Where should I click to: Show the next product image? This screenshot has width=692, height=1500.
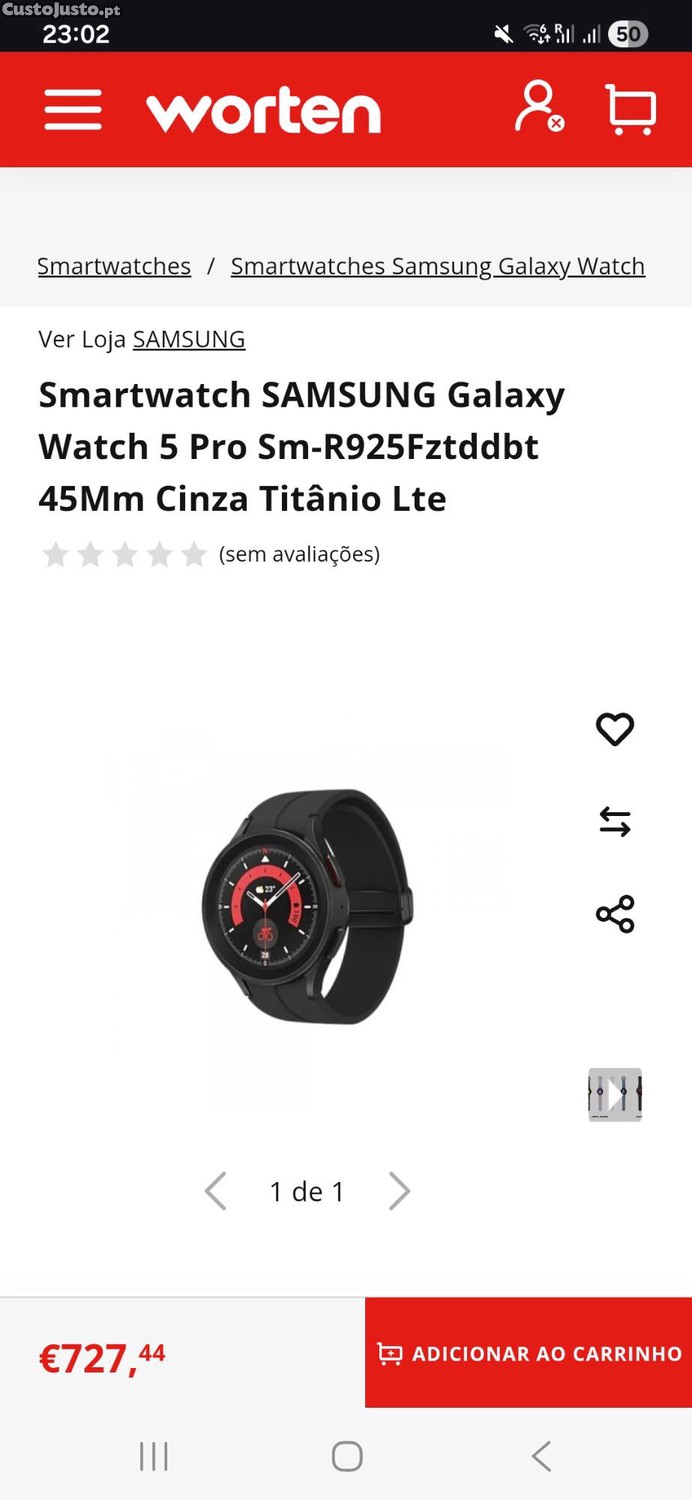point(399,1191)
